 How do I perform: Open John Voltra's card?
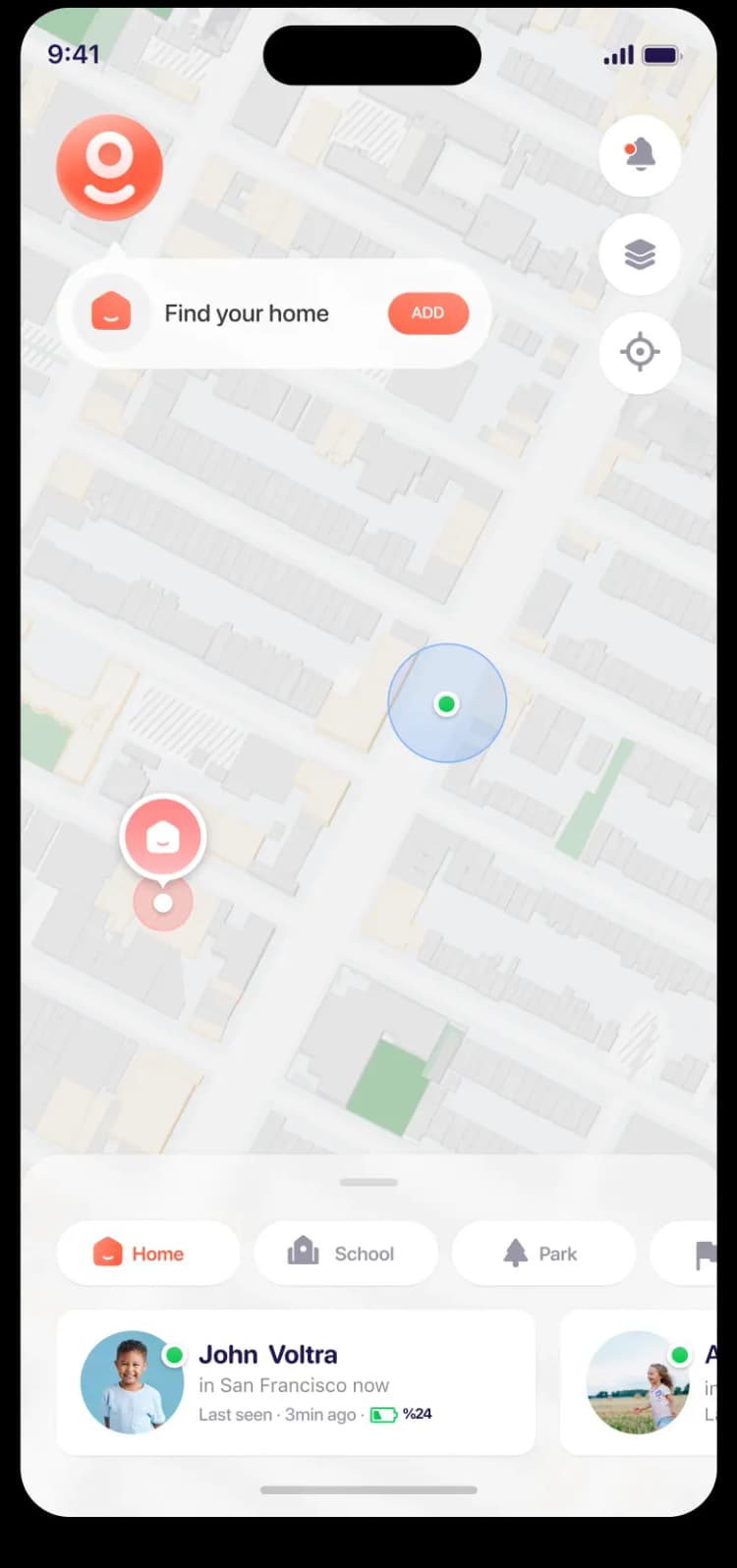[x=295, y=1382]
